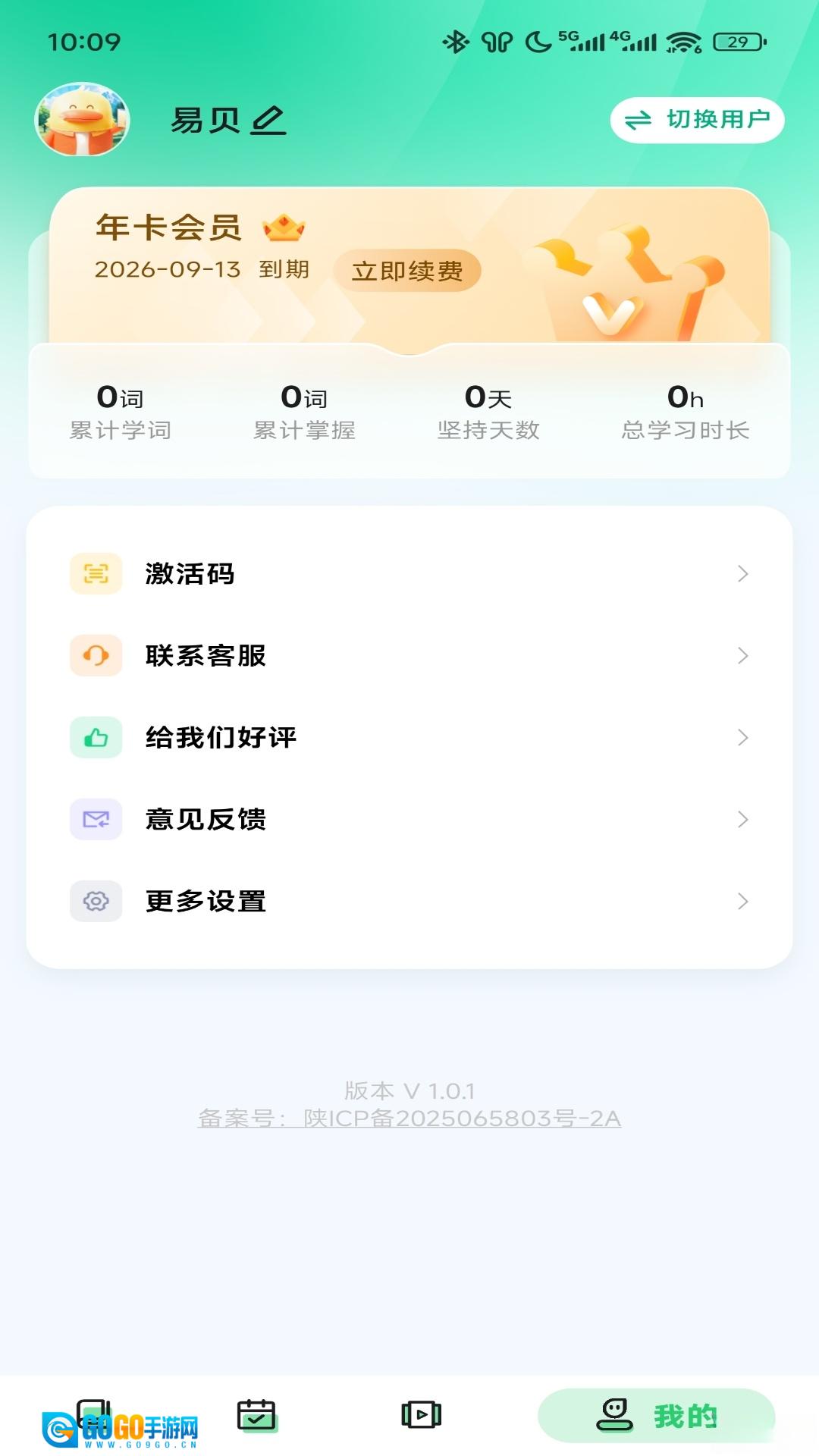Viewport: 819px width, 1456px height.
Task: Open 意见反馈 feedback page
Action: (409, 820)
